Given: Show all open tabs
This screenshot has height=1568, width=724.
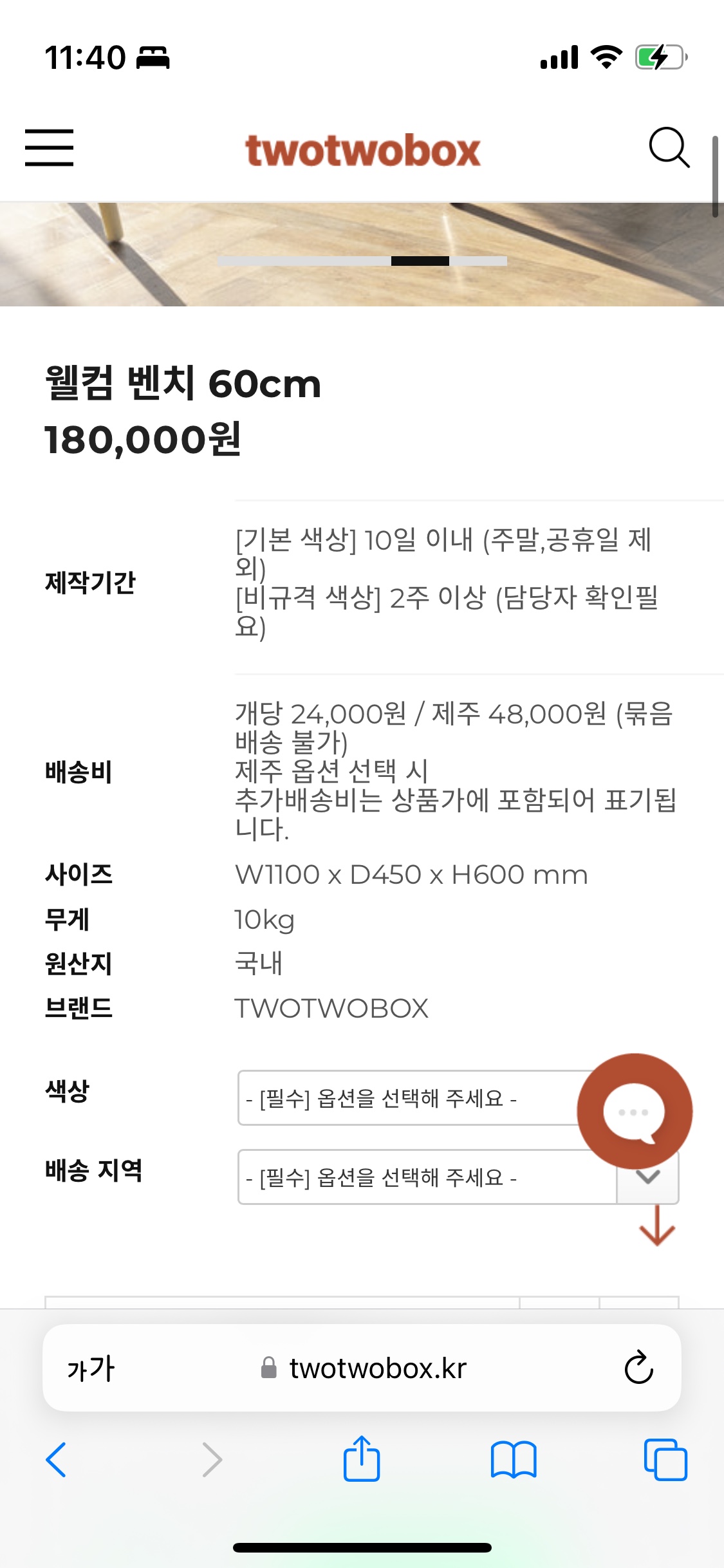Looking at the screenshot, I should click(665, 1459).
